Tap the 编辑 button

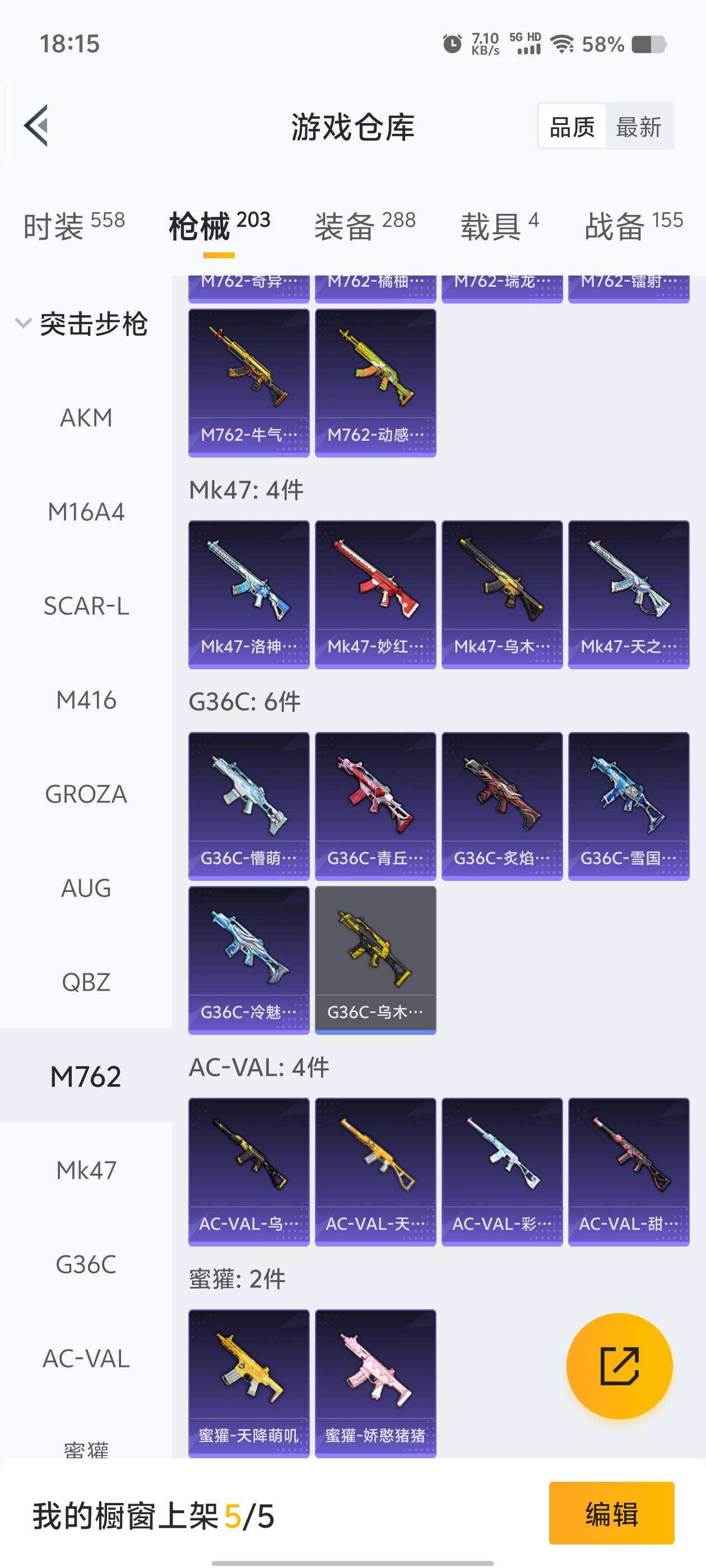pyautogui.click(x=611, y=1513)
